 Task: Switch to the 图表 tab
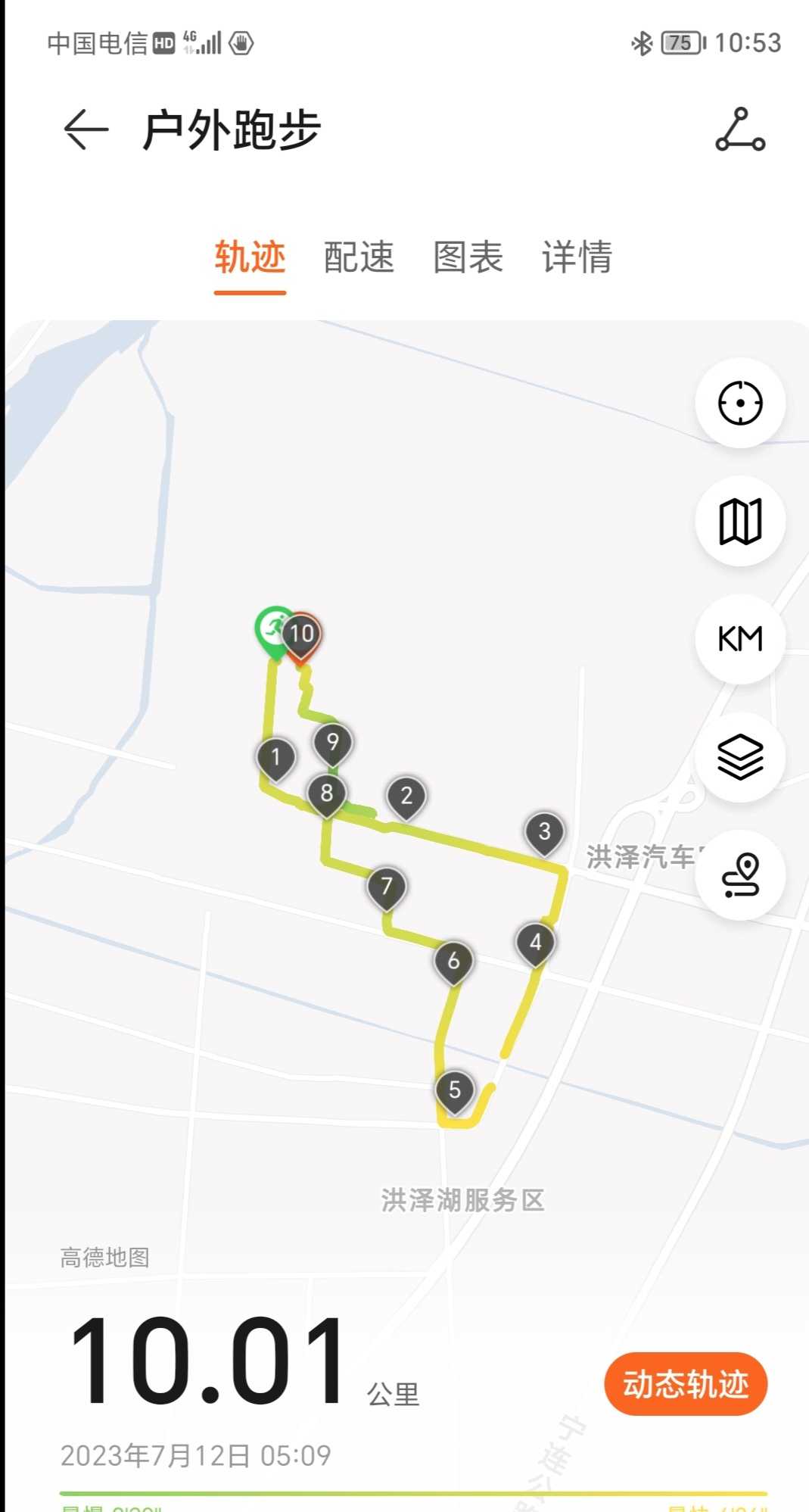[468, 257]
